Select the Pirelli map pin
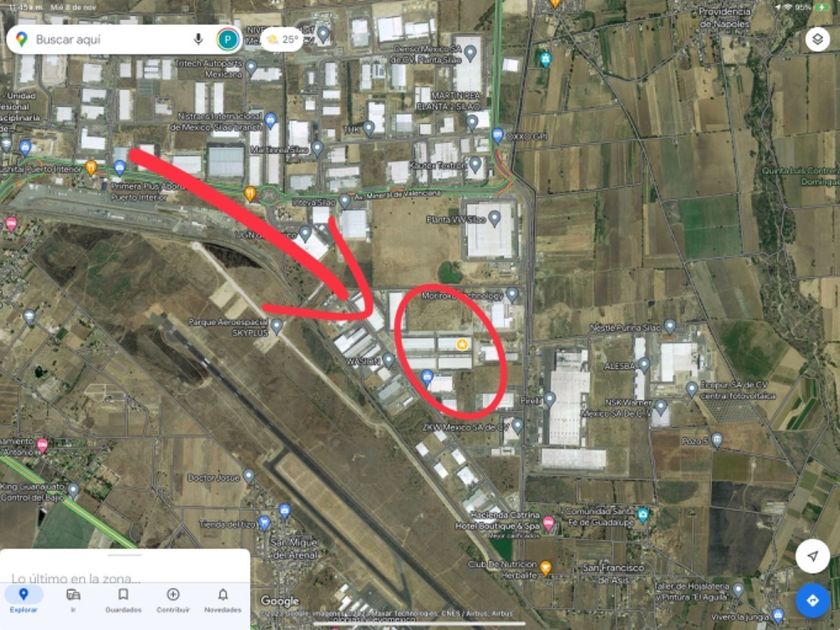 (x=550, y=399)
